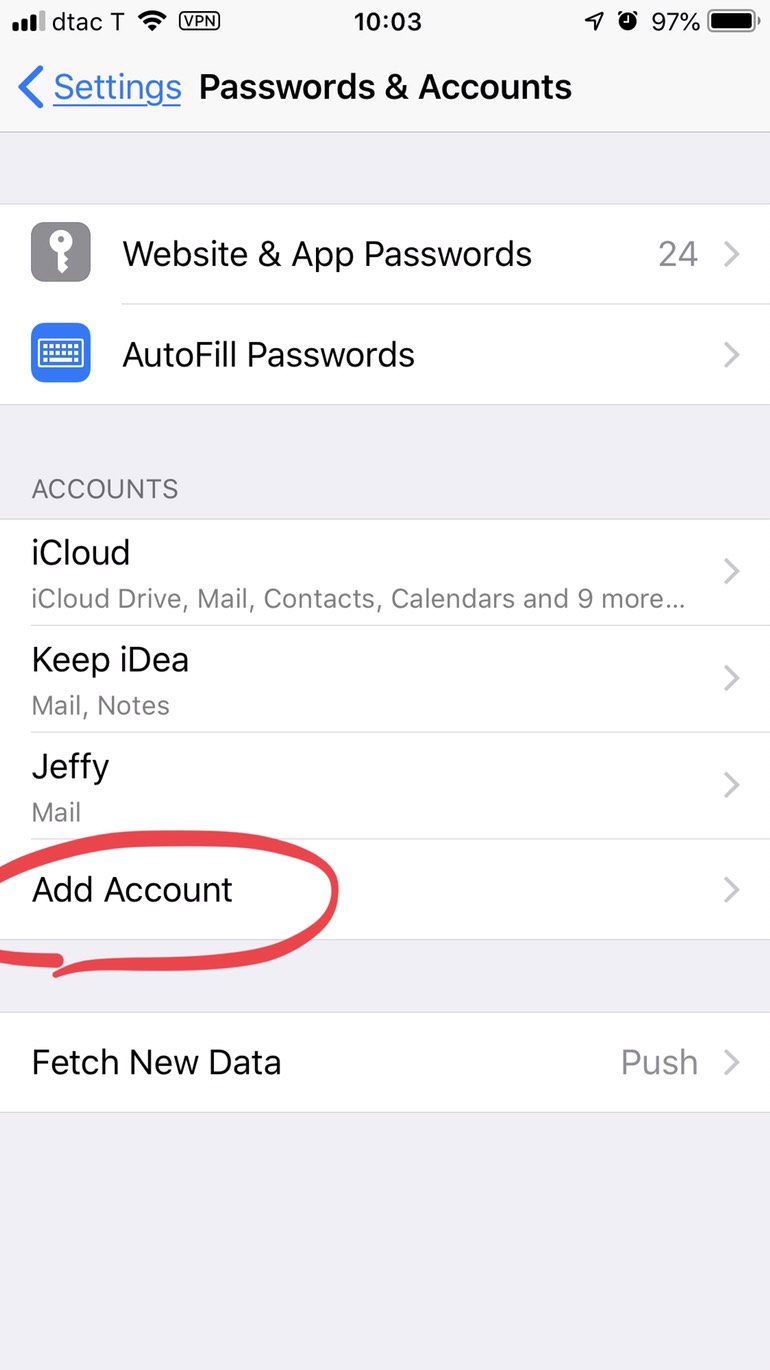
Task: Open the iCloud account
Action: (x=385, y=572)
